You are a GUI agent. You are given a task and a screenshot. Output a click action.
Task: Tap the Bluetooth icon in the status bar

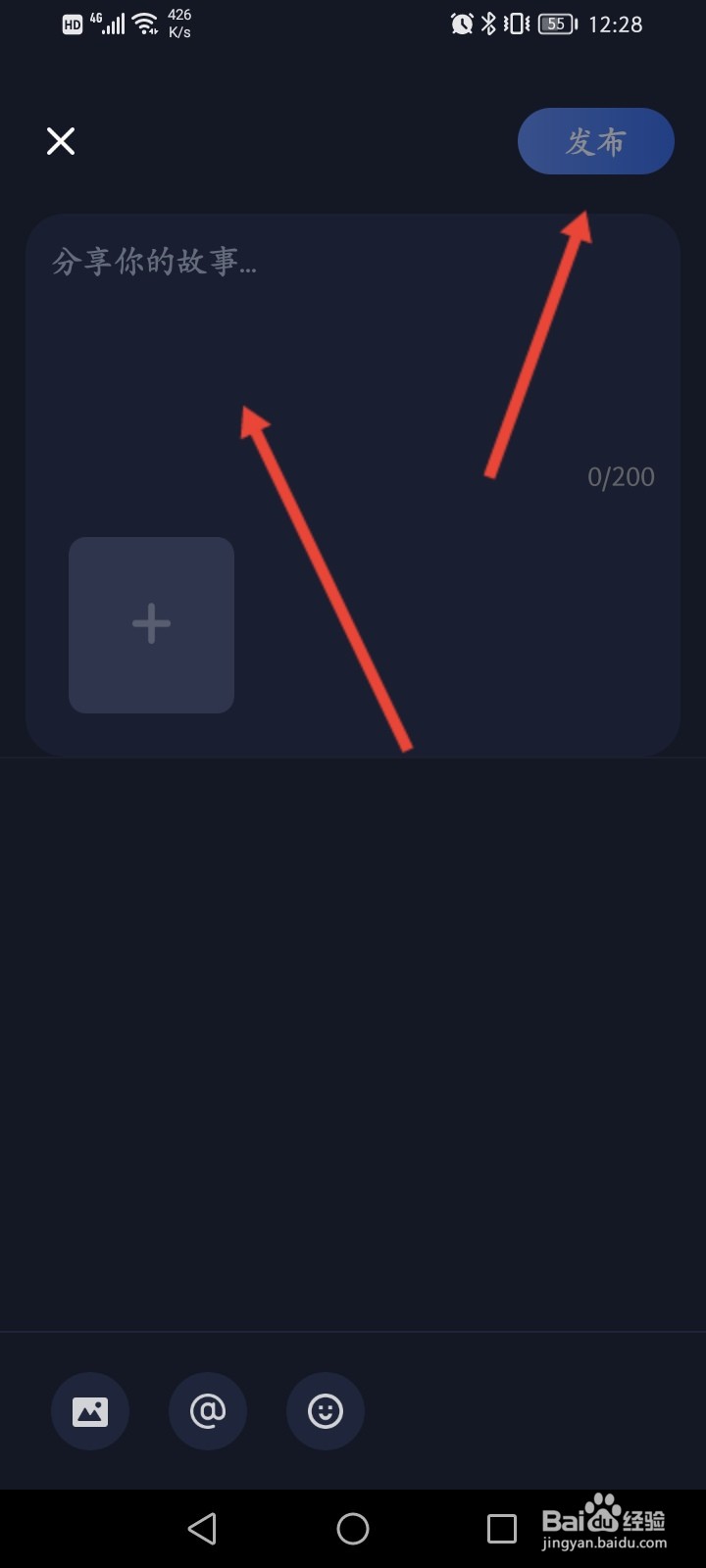[488, 24]
